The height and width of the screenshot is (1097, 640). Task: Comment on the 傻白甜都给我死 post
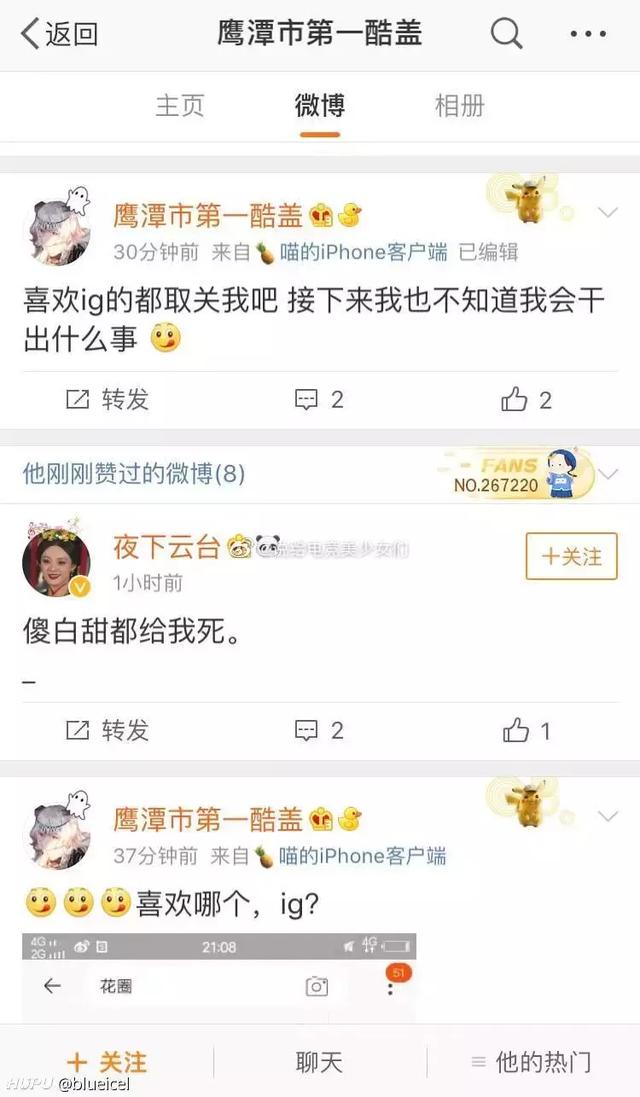click(319, 731)
